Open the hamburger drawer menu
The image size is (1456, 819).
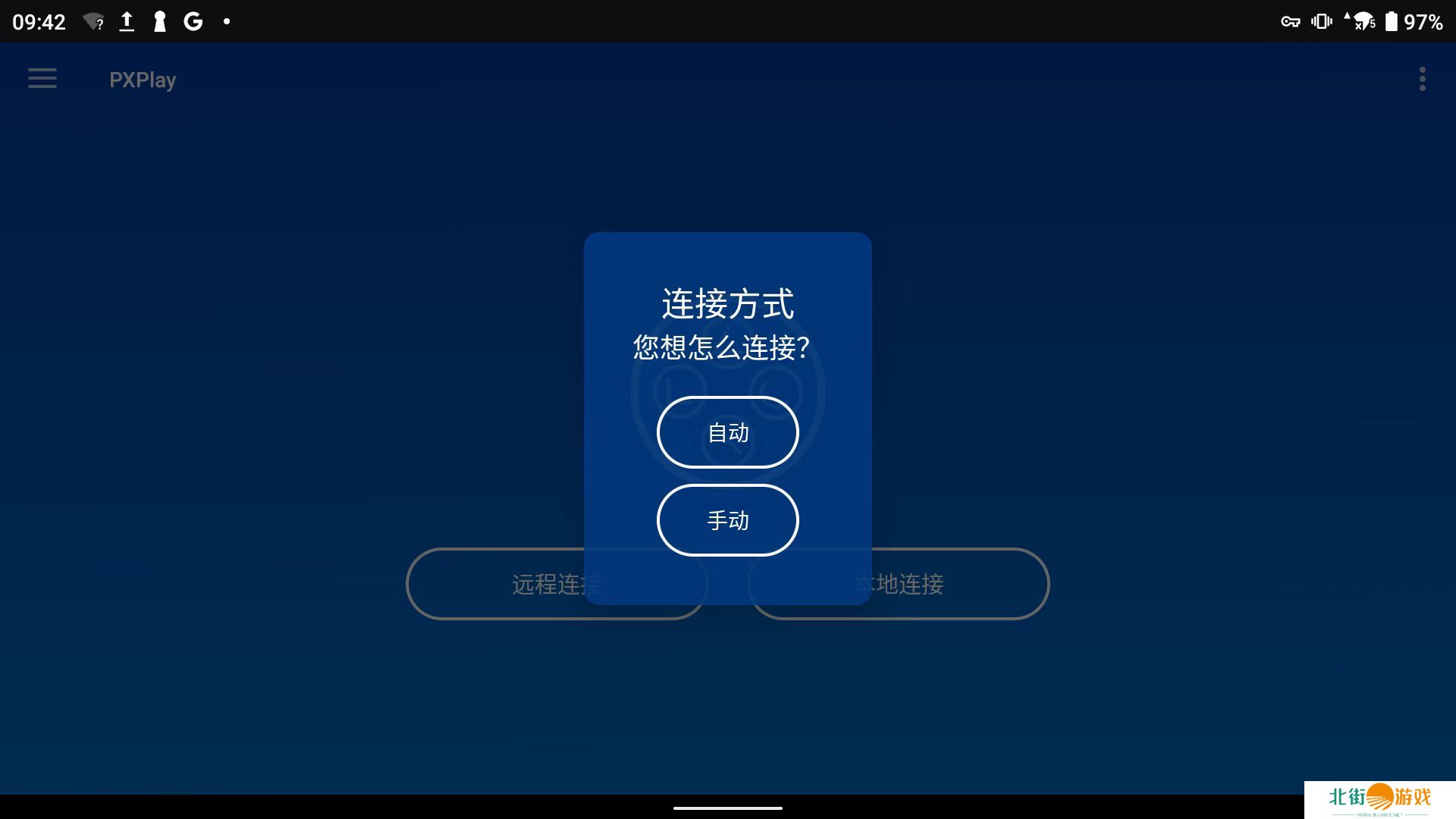pyautogui.click(x=42, y=79)
